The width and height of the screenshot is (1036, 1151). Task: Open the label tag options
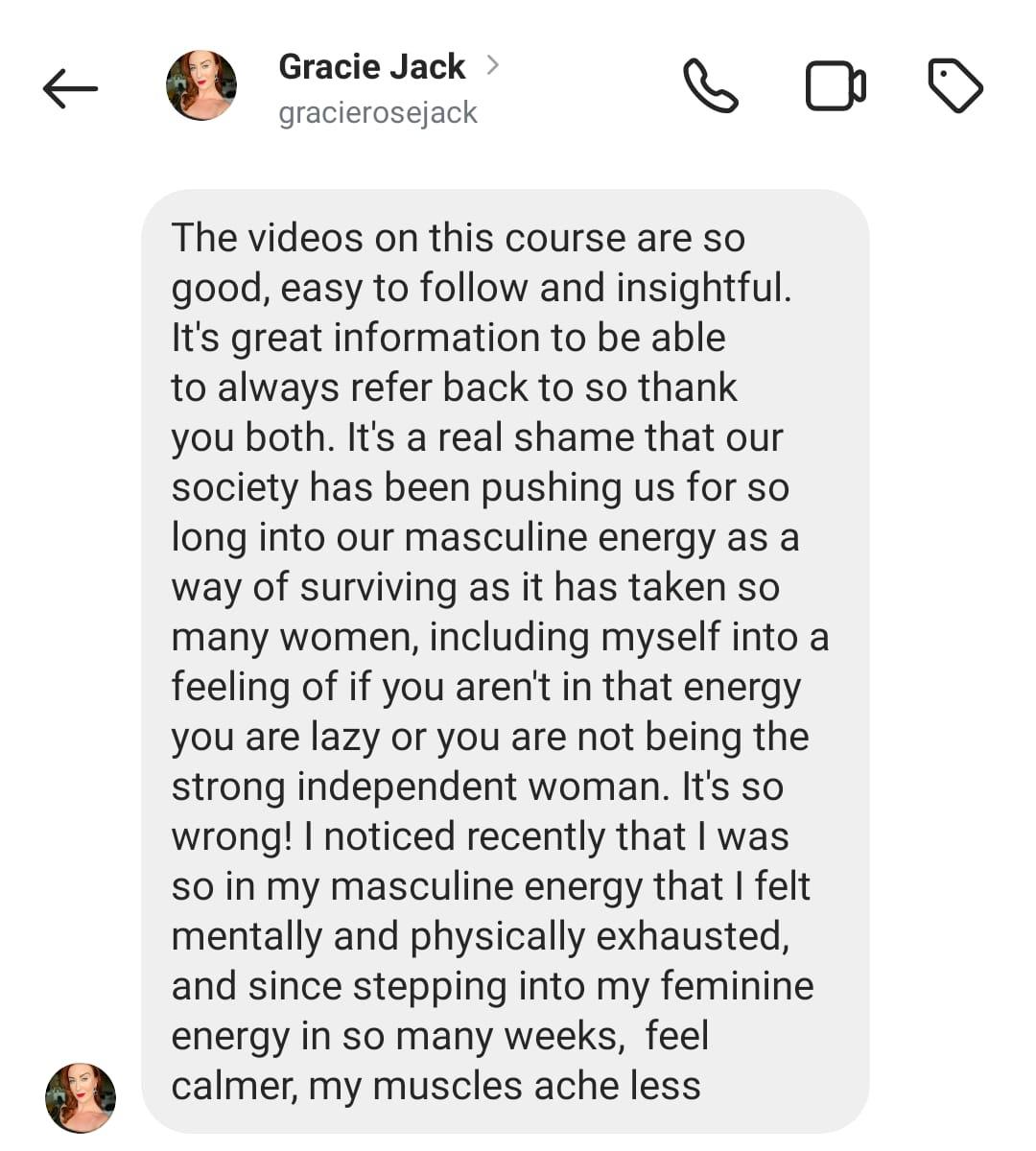click(955, 86)
